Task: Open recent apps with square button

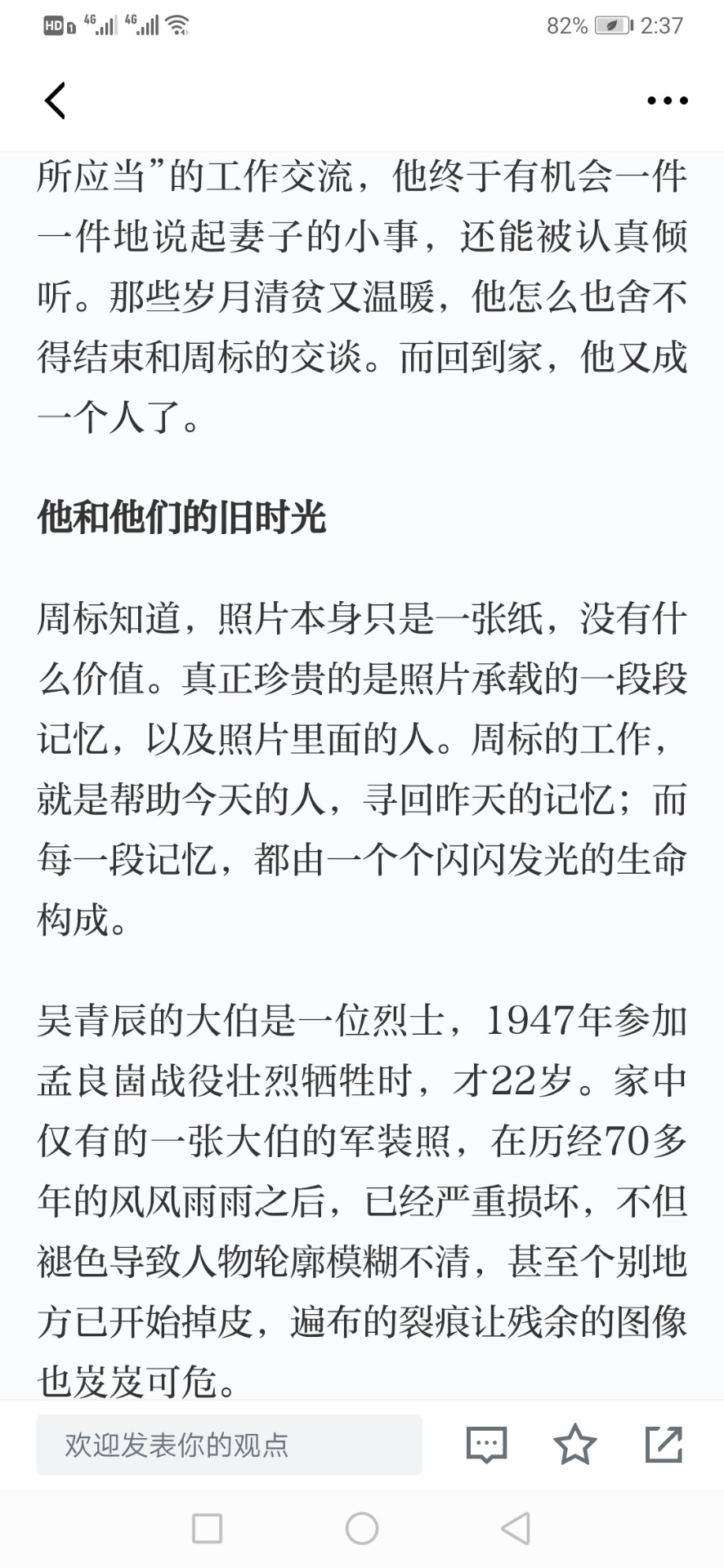Action: point(207,1528)
